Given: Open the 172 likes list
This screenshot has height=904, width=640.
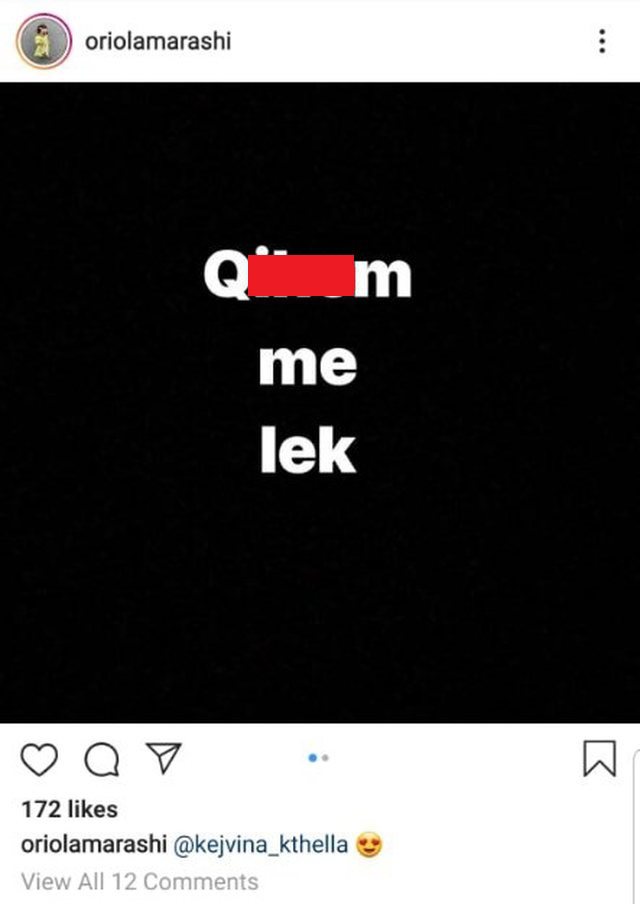Looking at the screenshot, I should click(x=69, y=809).
